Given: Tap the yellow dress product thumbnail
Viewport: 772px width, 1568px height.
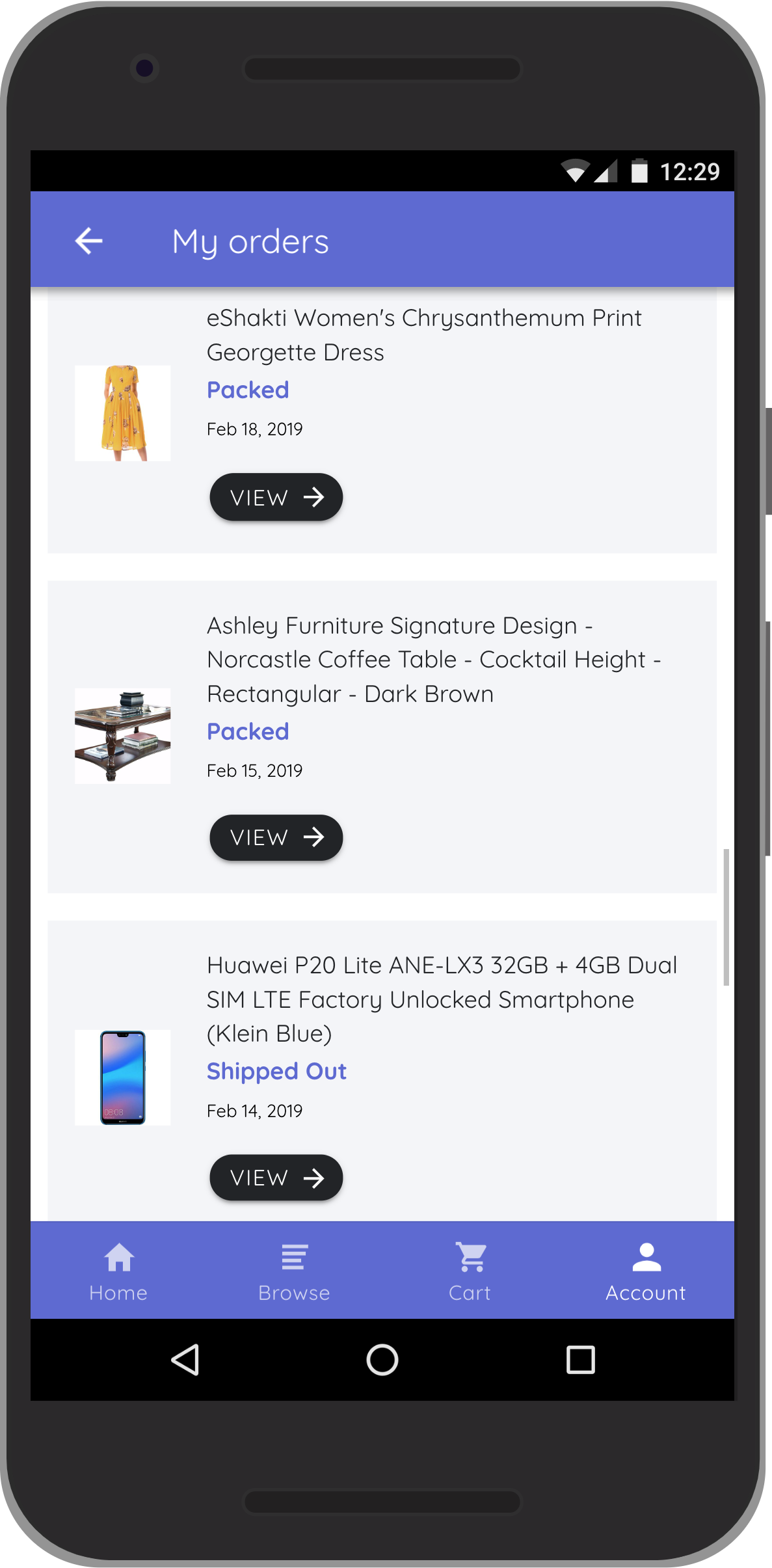Looking at the screenshot, I should [x=122, y=412].
